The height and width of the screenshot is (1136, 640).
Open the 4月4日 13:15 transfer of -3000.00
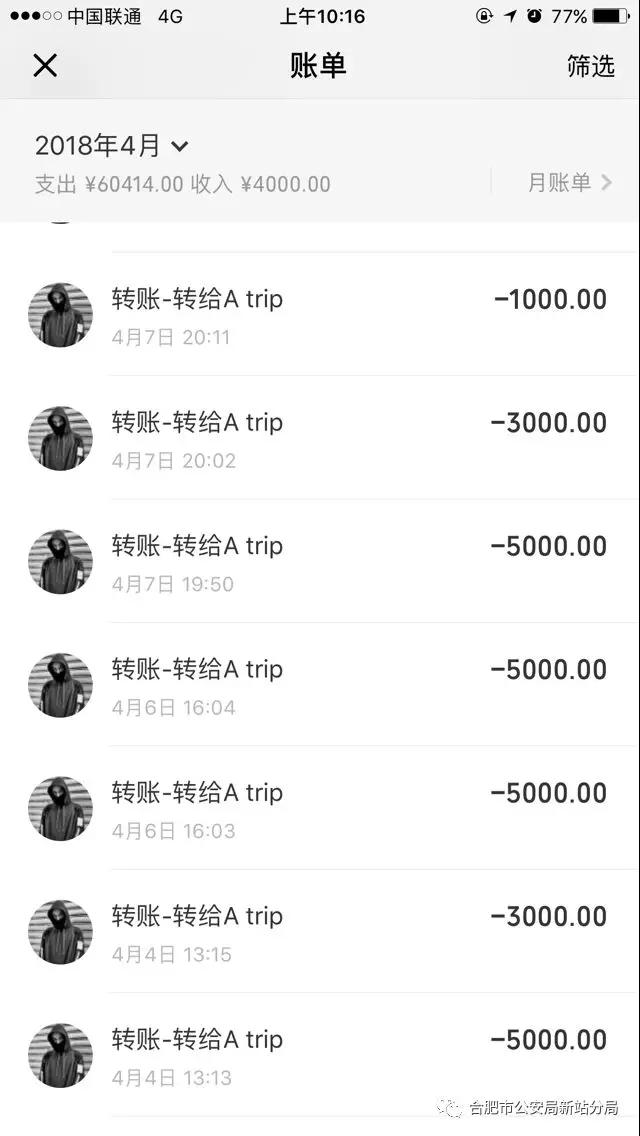click(x=320, y=931)
